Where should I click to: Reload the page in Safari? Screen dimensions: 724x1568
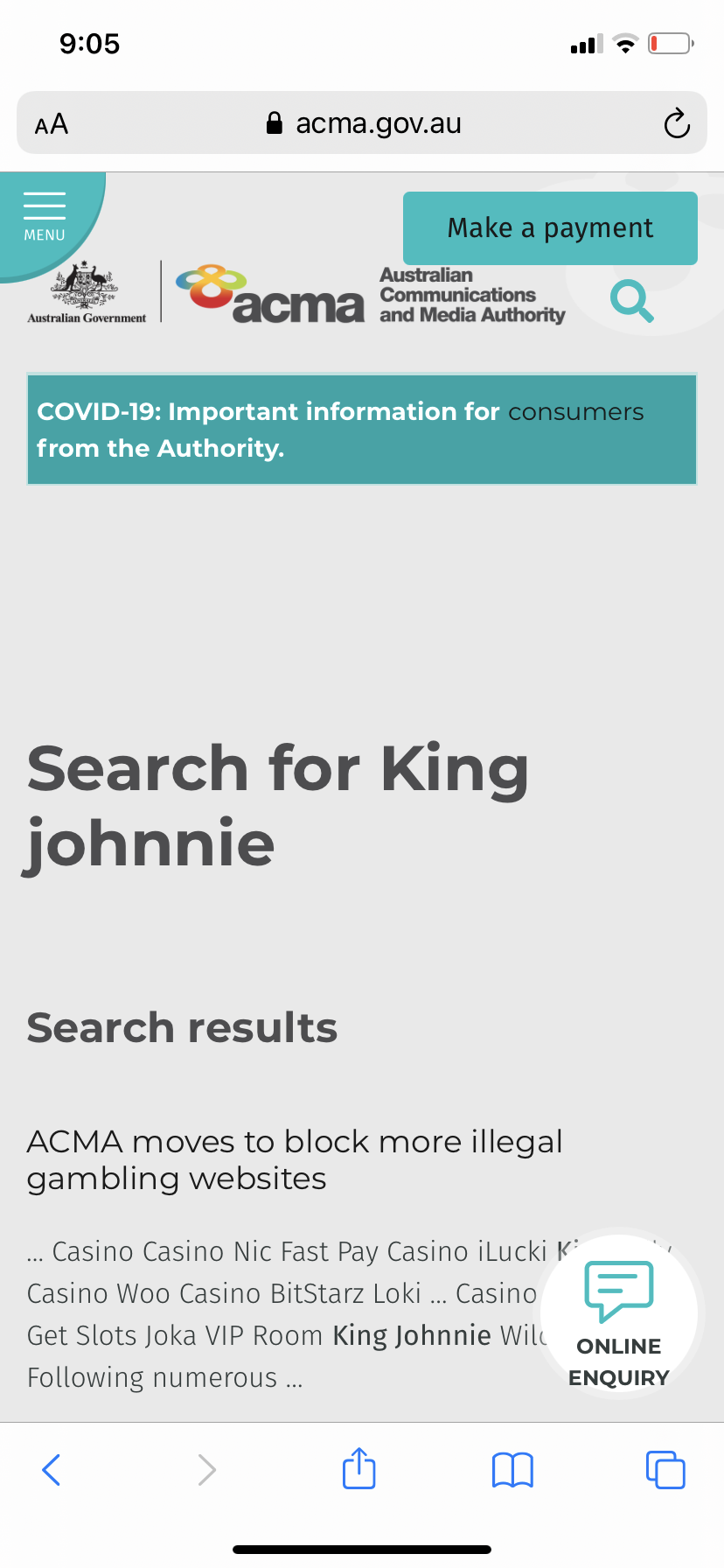pos(676,123)
